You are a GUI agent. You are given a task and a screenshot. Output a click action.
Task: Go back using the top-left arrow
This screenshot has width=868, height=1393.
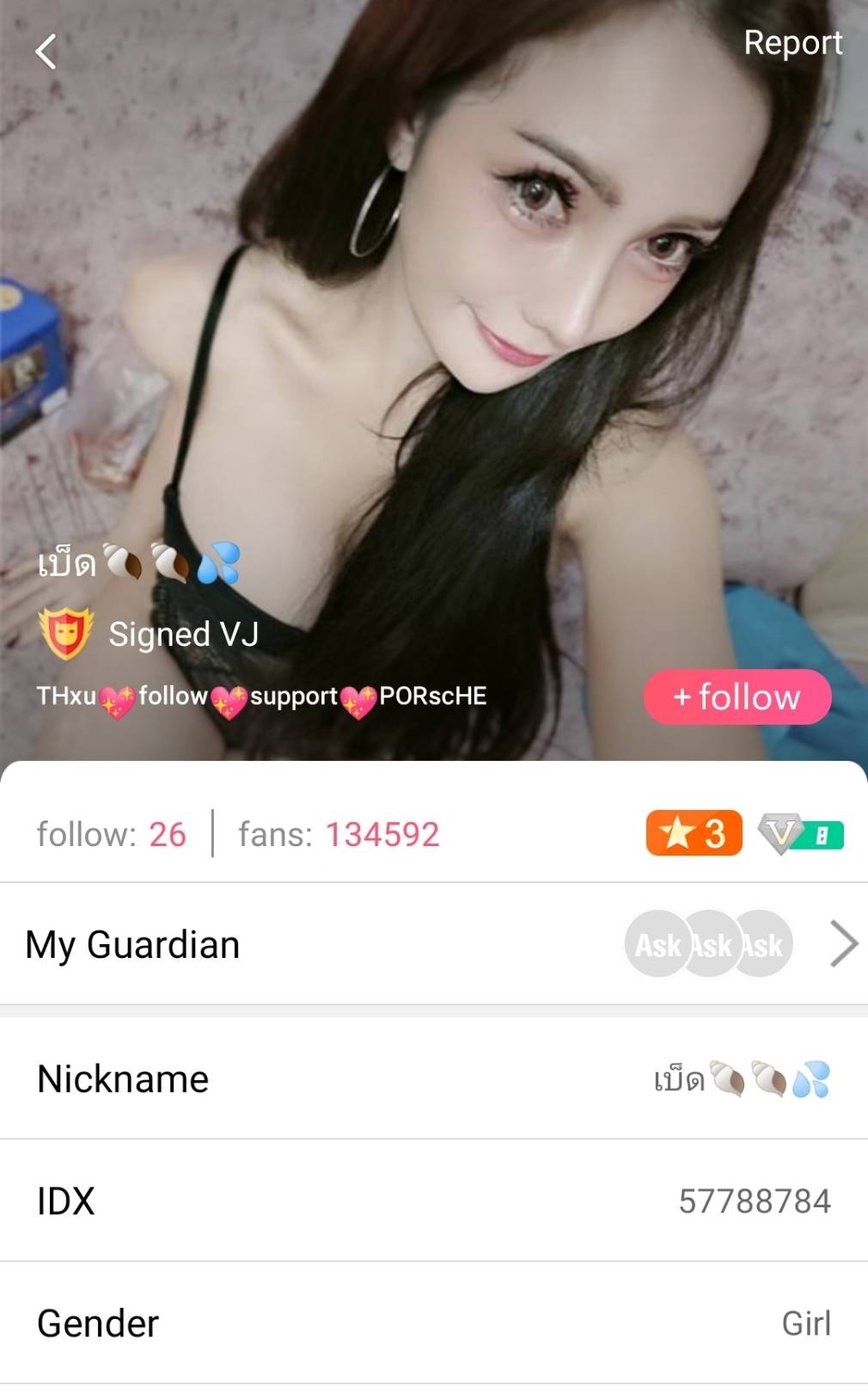point(46,52)
